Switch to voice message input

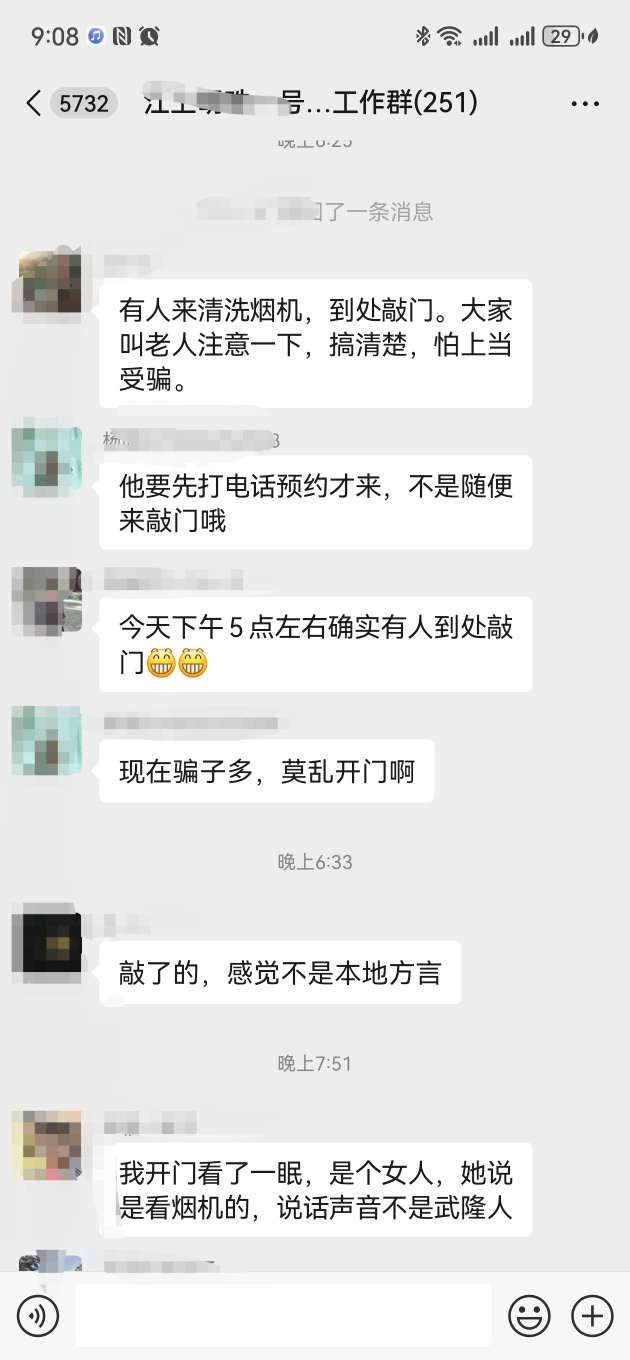click(x=38, y=1315)
